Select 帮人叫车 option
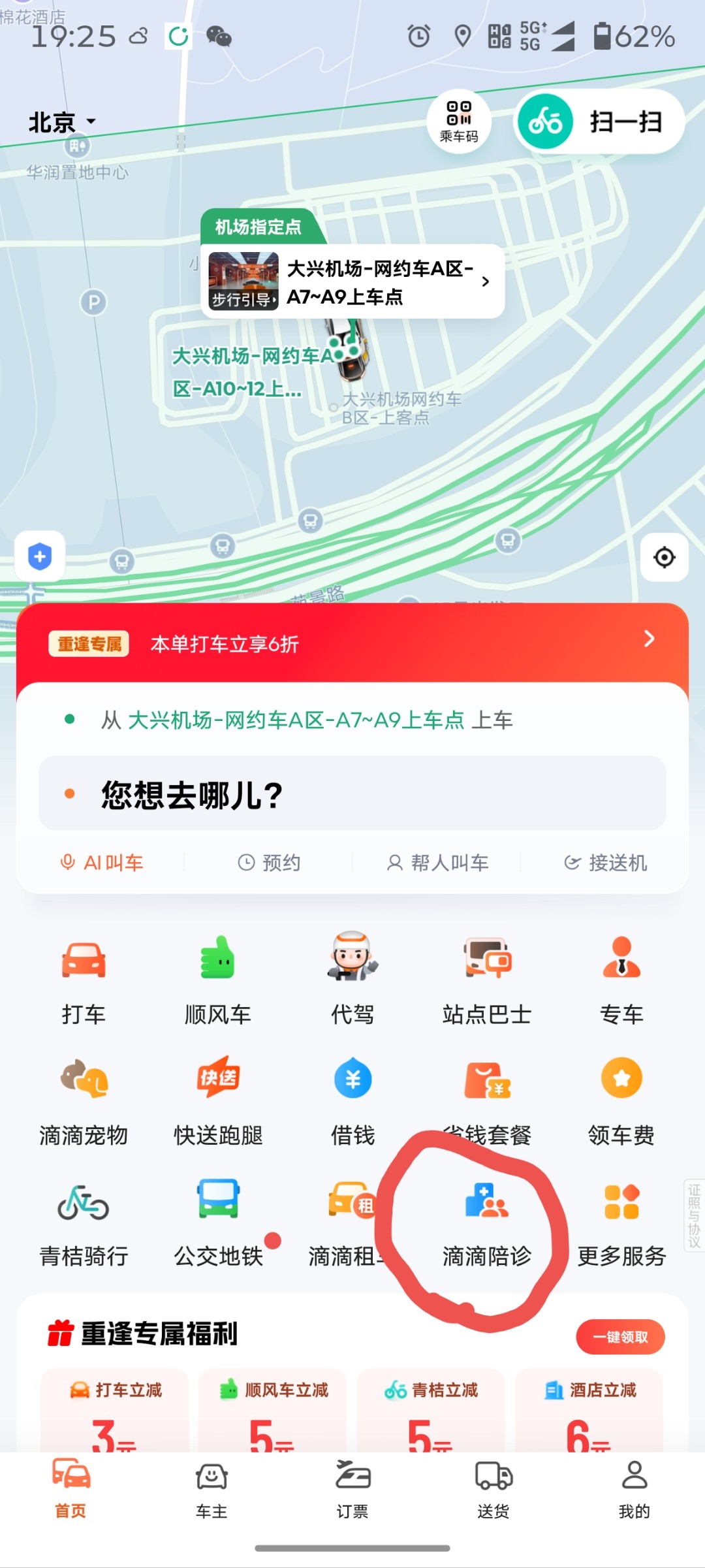705x1568 pixels. (x=437, y=863)
